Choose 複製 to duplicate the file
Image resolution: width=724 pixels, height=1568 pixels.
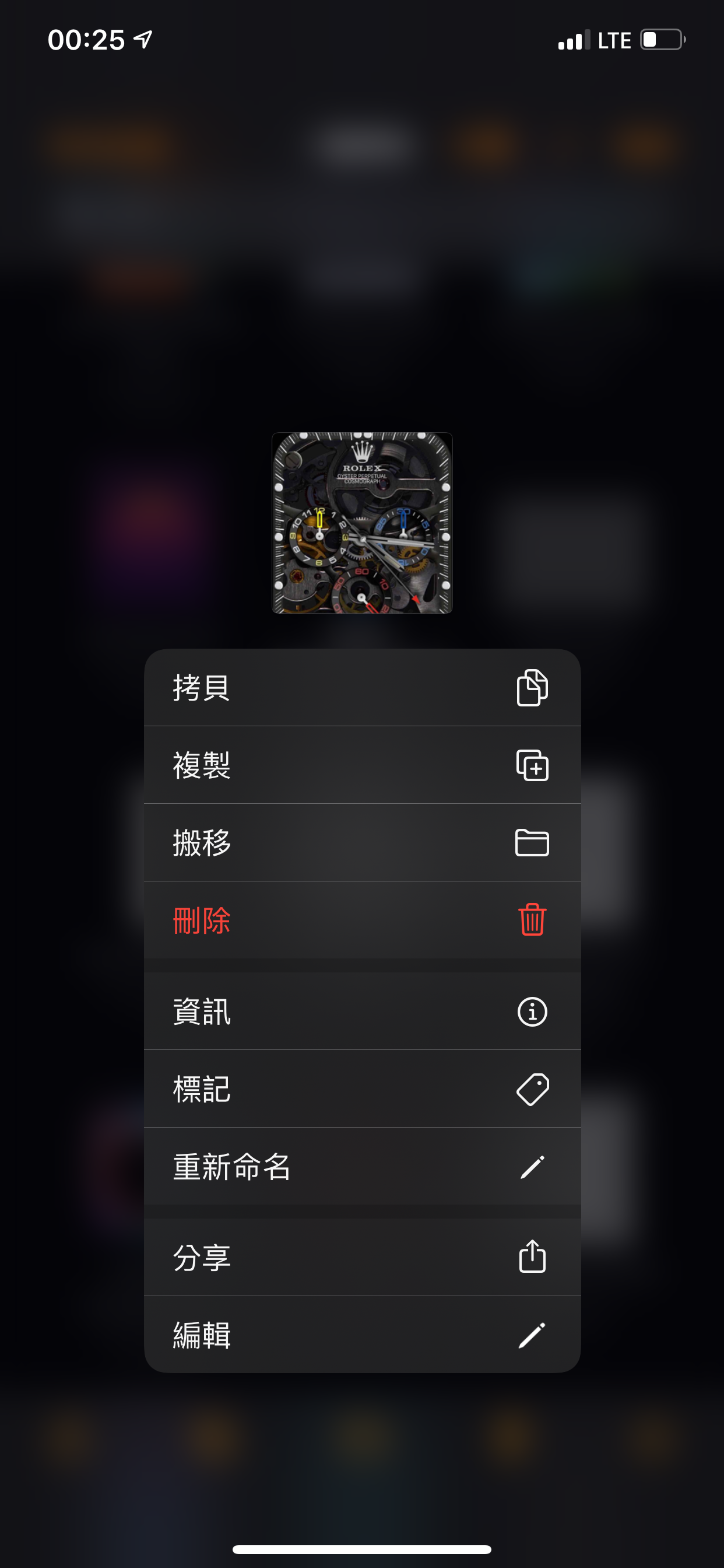point(362,765)
